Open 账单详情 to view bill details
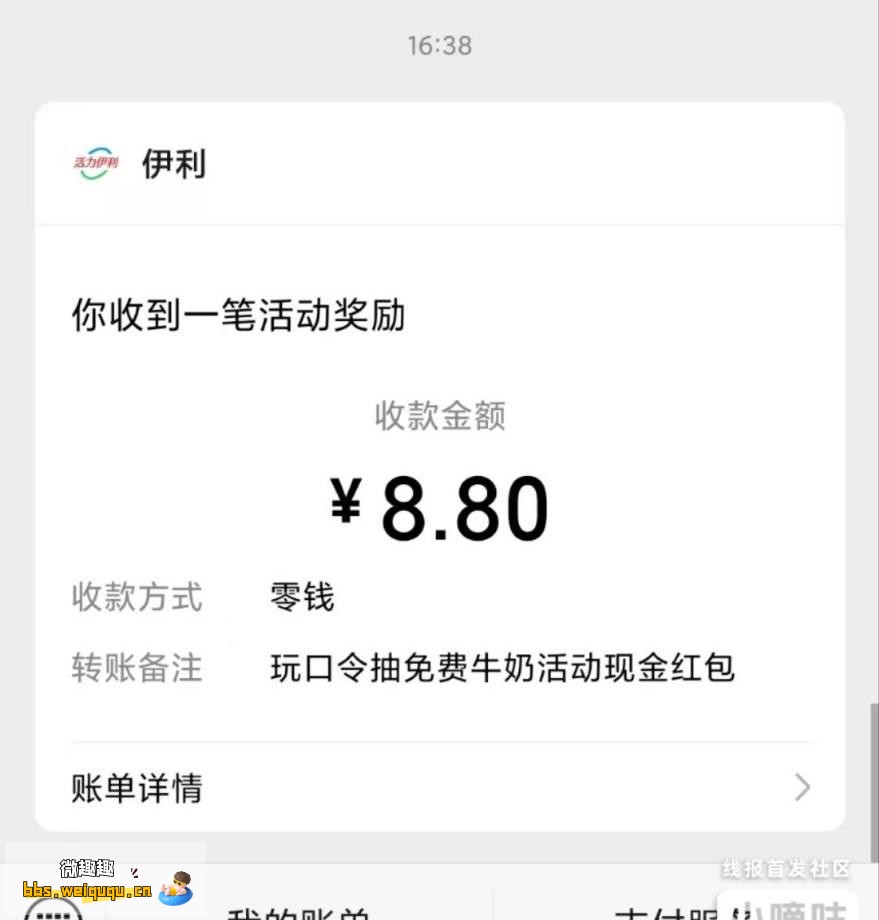Viewport: 879px width, 920px height. point(135,788)
